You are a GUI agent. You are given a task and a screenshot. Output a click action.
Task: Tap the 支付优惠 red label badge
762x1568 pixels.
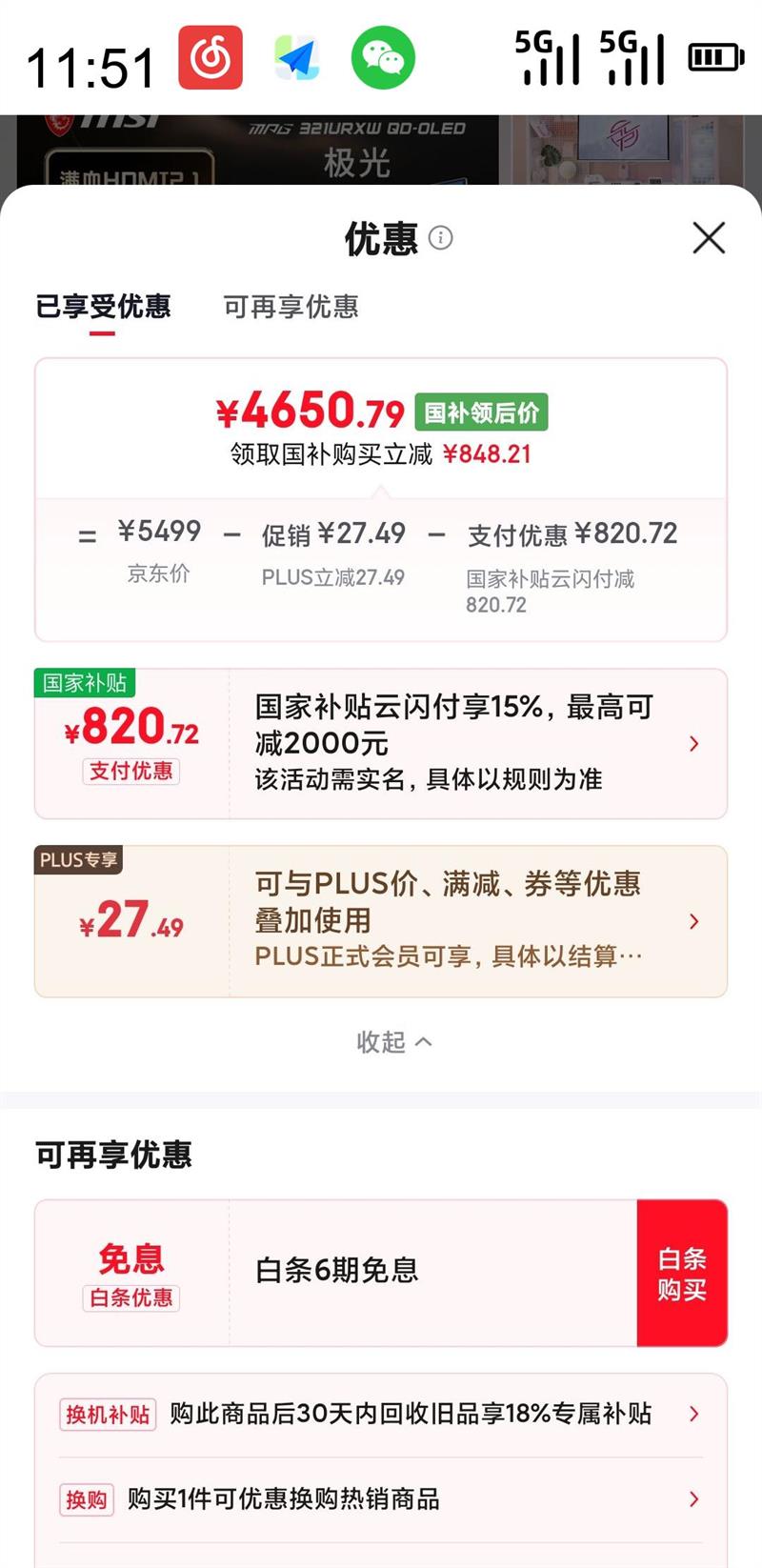(130, 772)
